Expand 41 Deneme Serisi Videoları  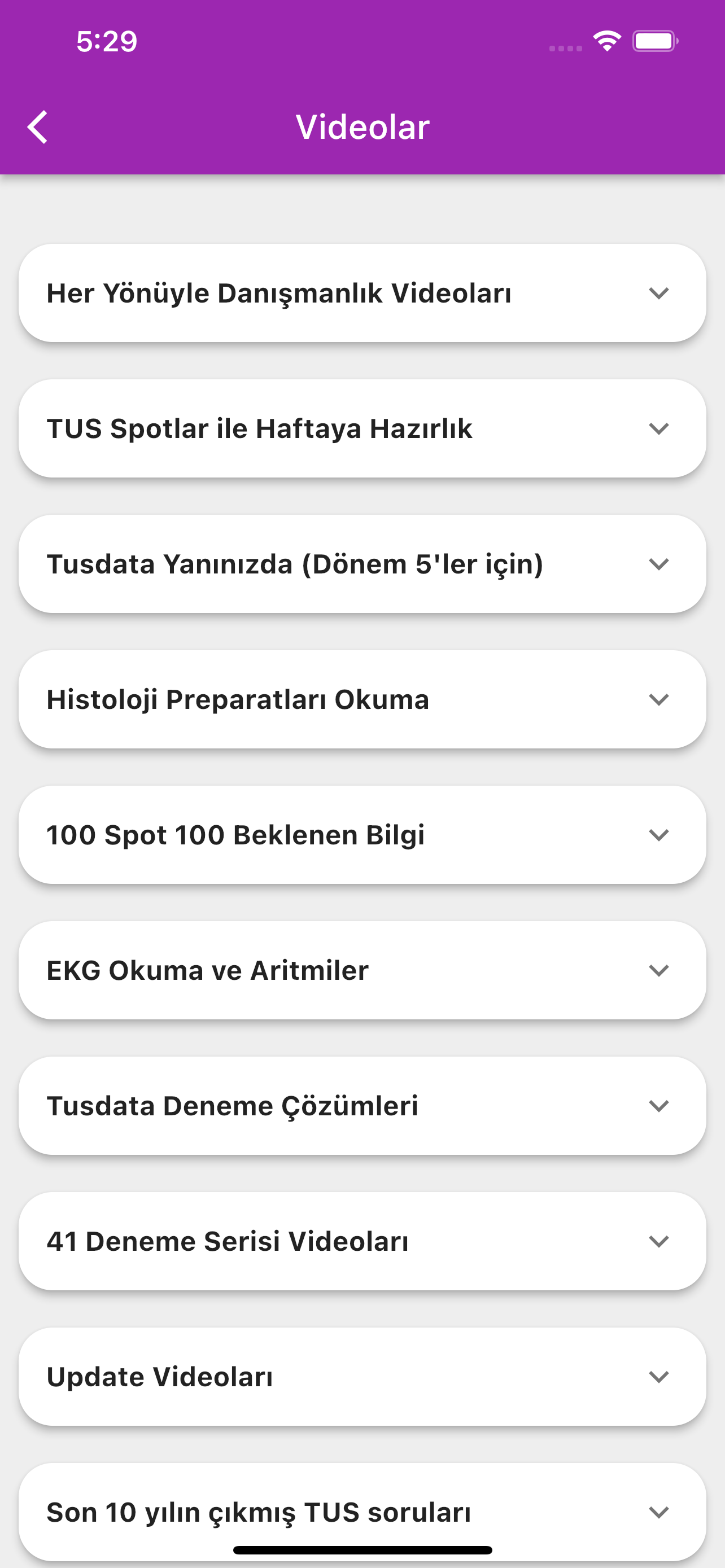coord(362,1241)
